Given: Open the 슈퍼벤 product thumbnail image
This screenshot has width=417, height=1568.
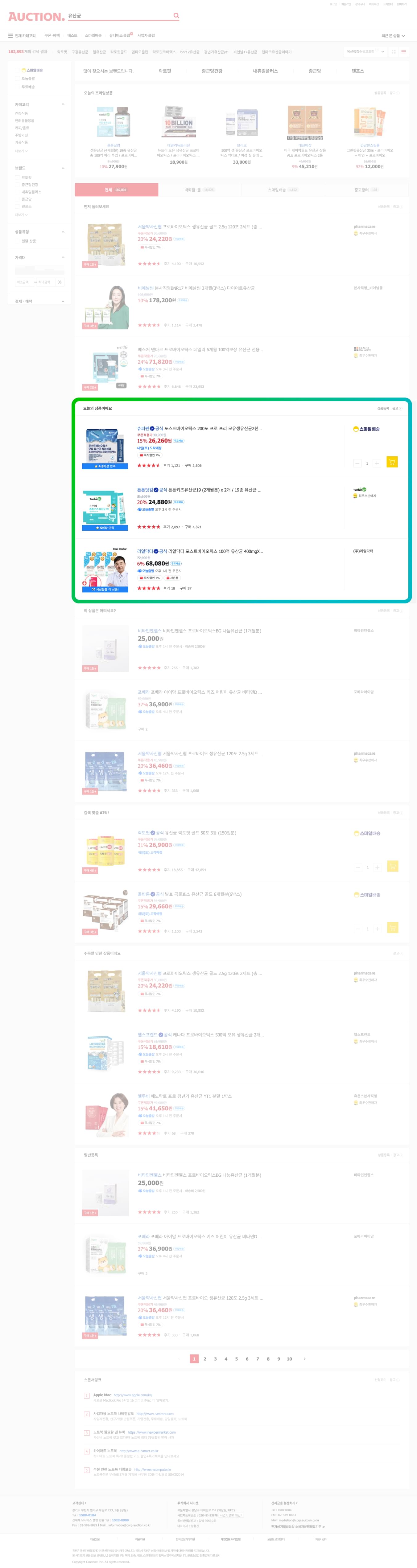Looking at the screenshot, I should [x=105, y=447].
